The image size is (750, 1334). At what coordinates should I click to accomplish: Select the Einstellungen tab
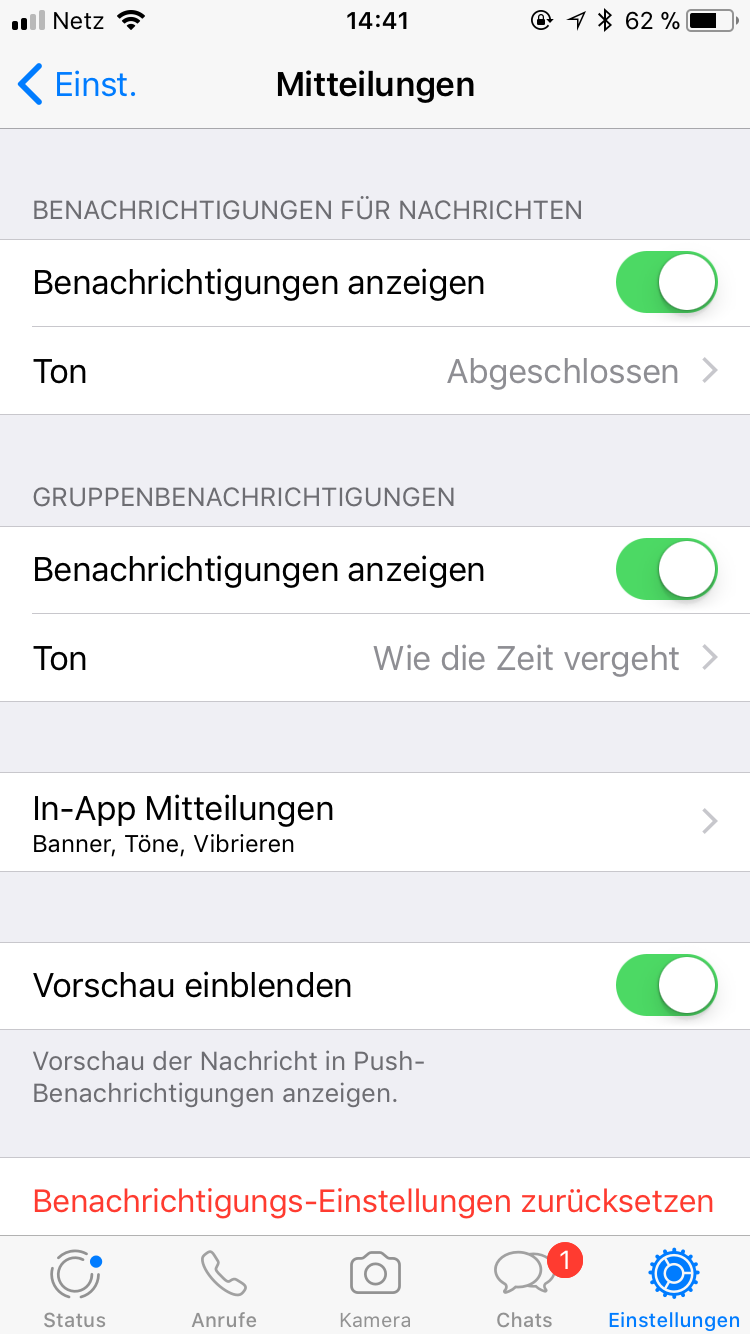pyautogui.click(x=674, y=1288)
